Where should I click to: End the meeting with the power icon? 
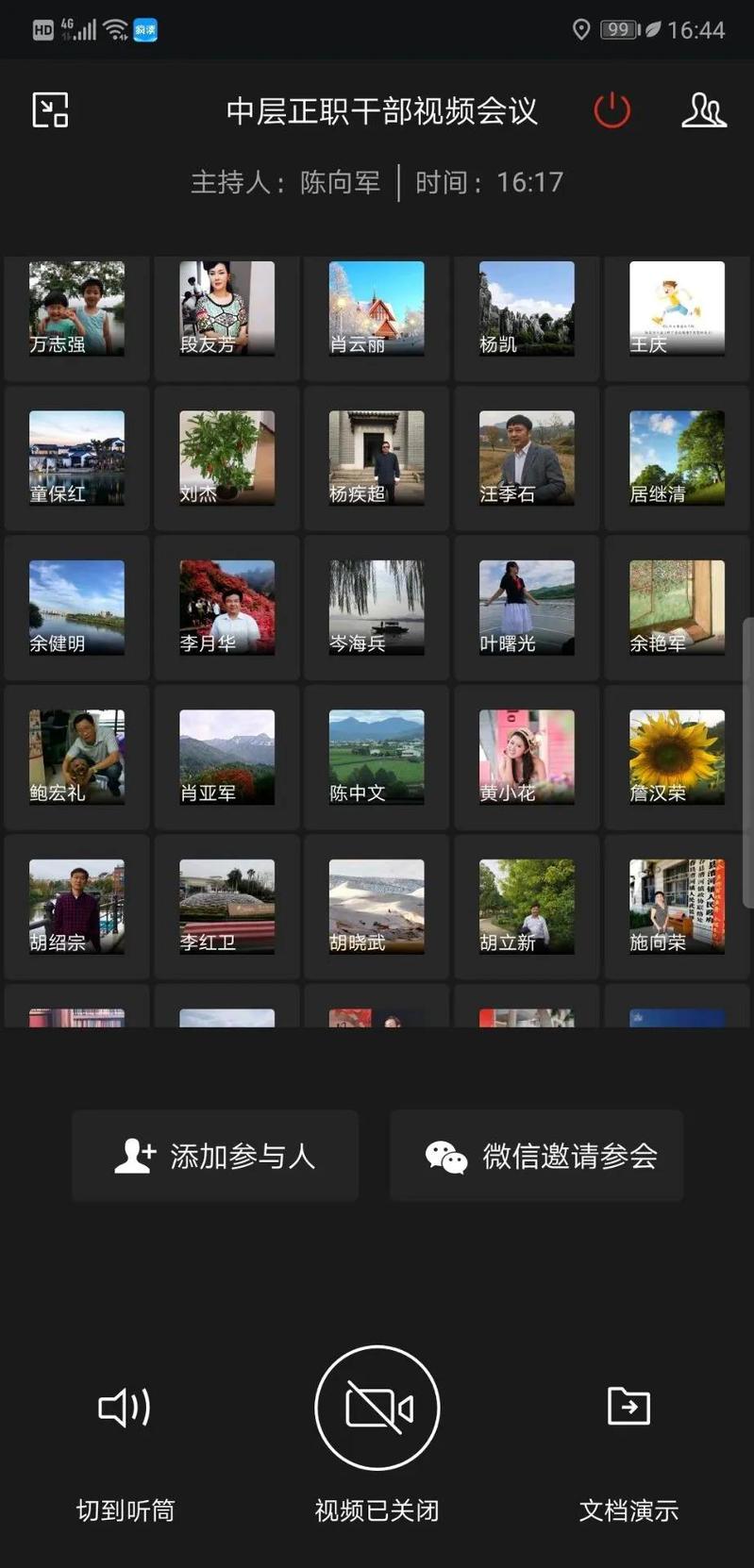[612, 110]
